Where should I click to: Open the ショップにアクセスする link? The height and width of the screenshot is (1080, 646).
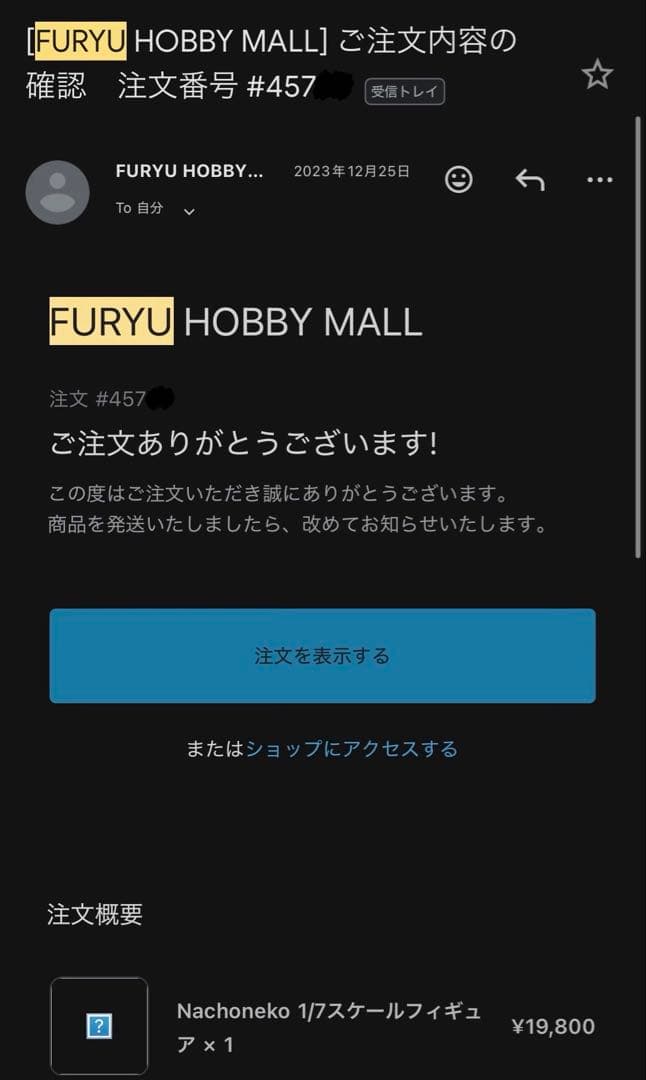pyautogui.click(x=352, y=749)
